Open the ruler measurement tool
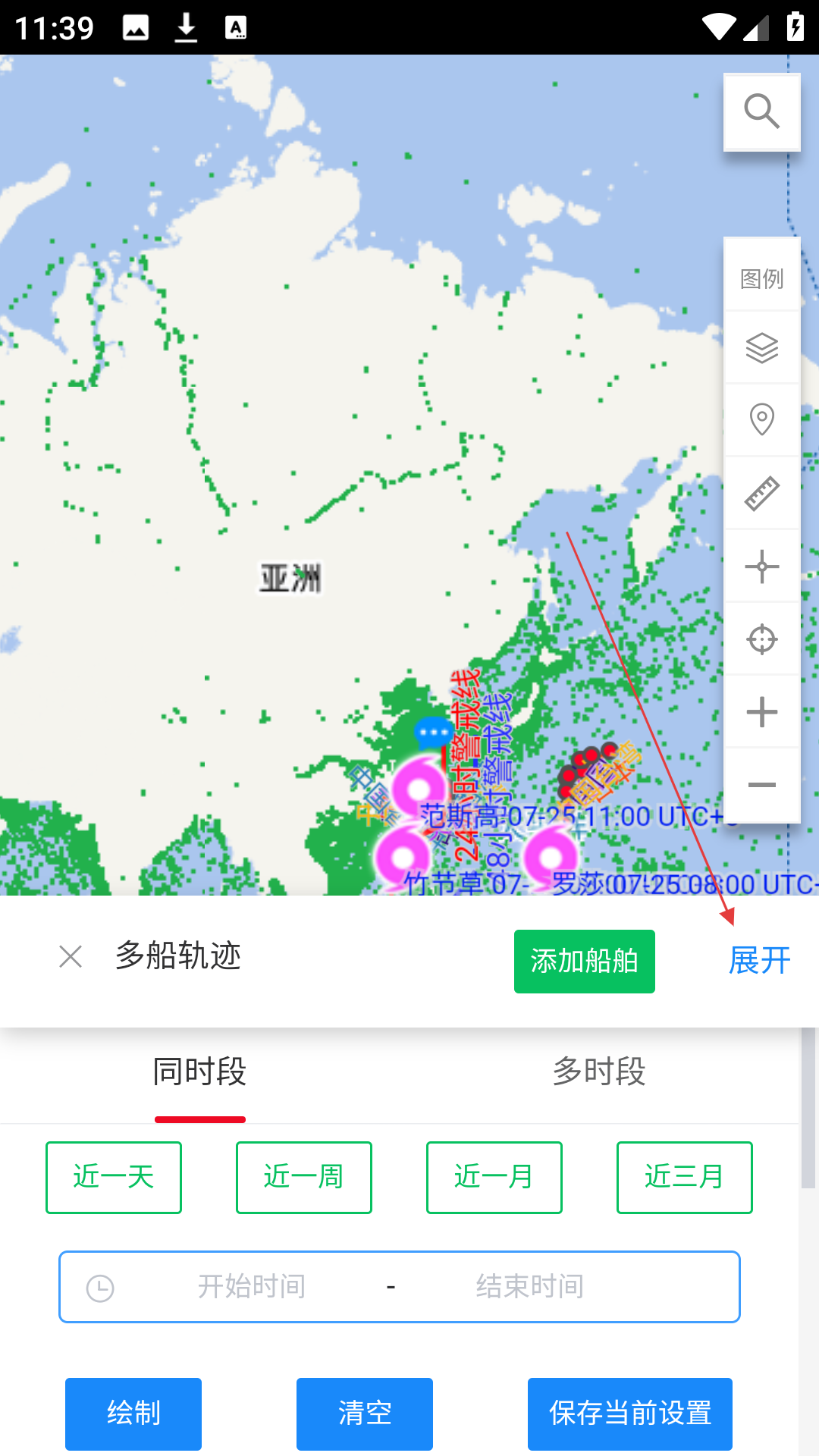Screen dimensions: 819x1456 coord(761,494)
